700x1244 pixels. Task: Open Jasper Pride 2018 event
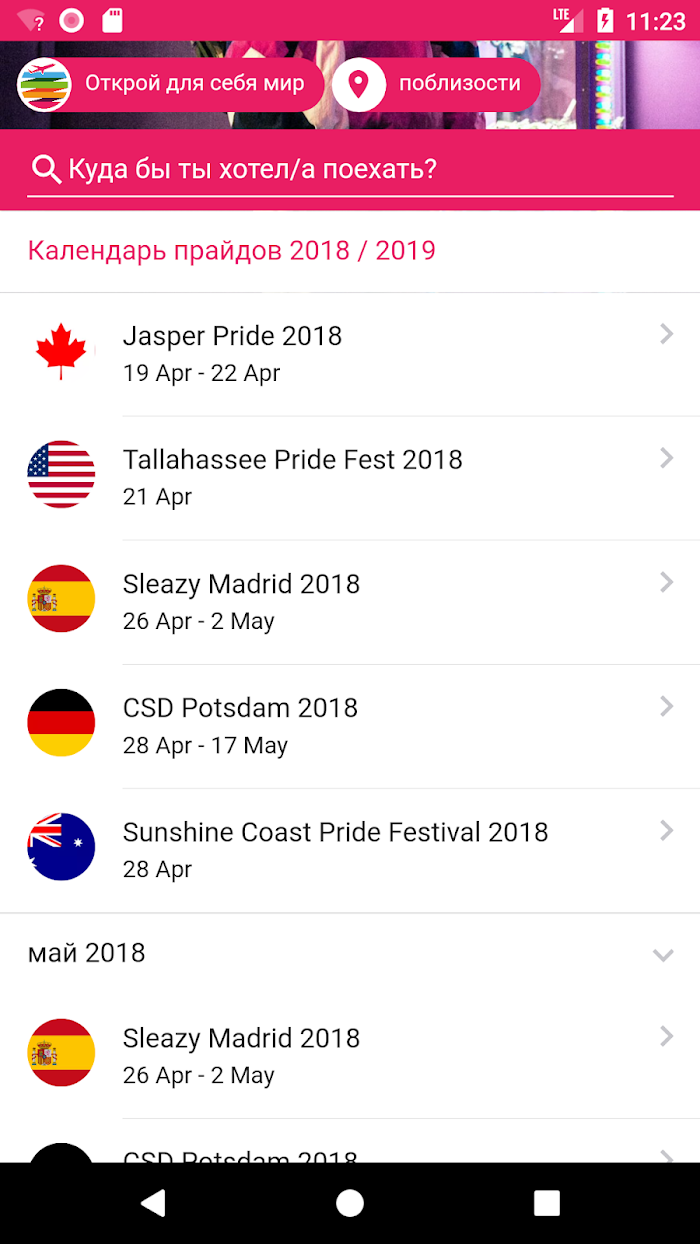point(350,354)
